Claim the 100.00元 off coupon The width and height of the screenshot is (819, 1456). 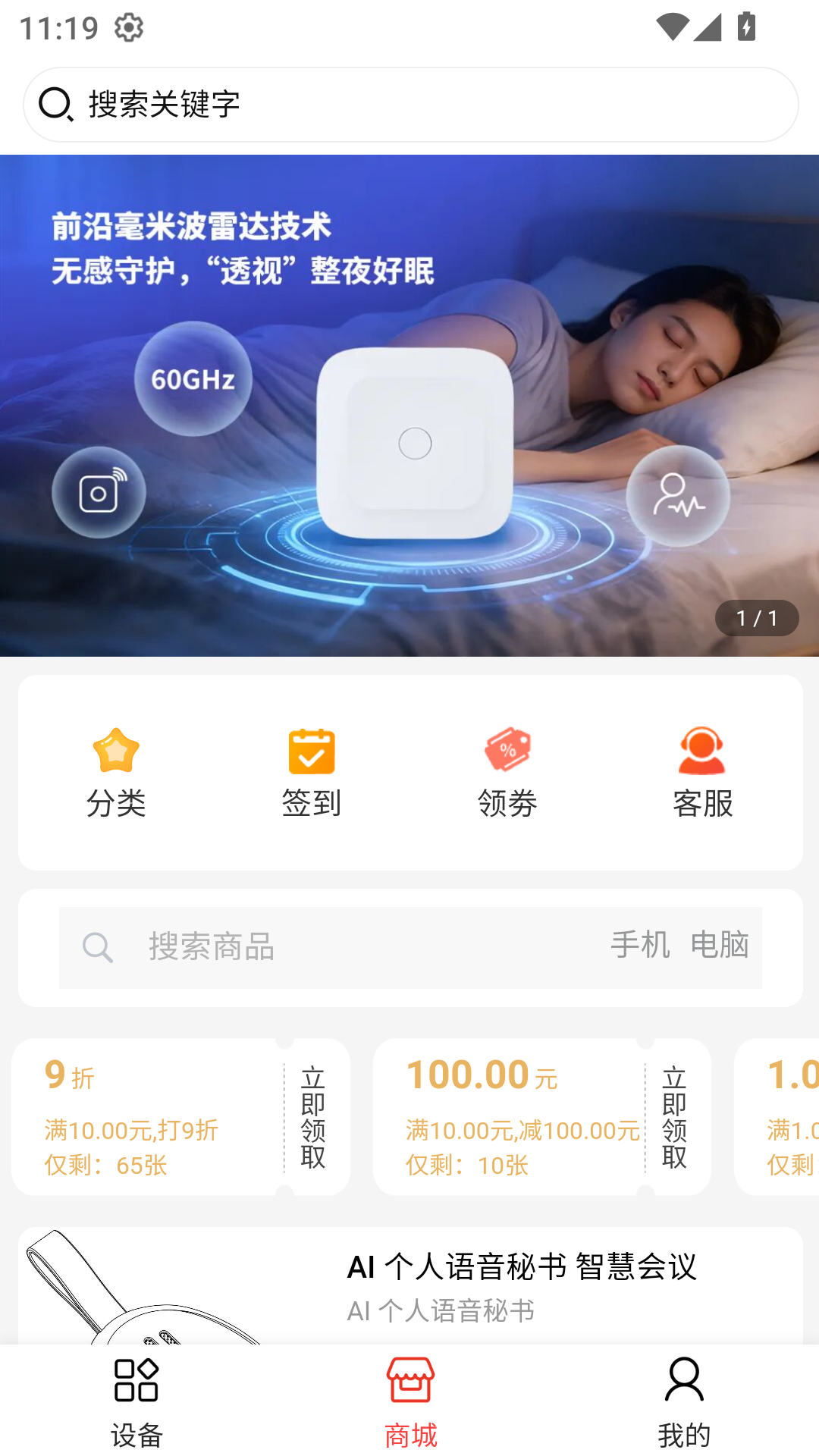(674, 1117)
